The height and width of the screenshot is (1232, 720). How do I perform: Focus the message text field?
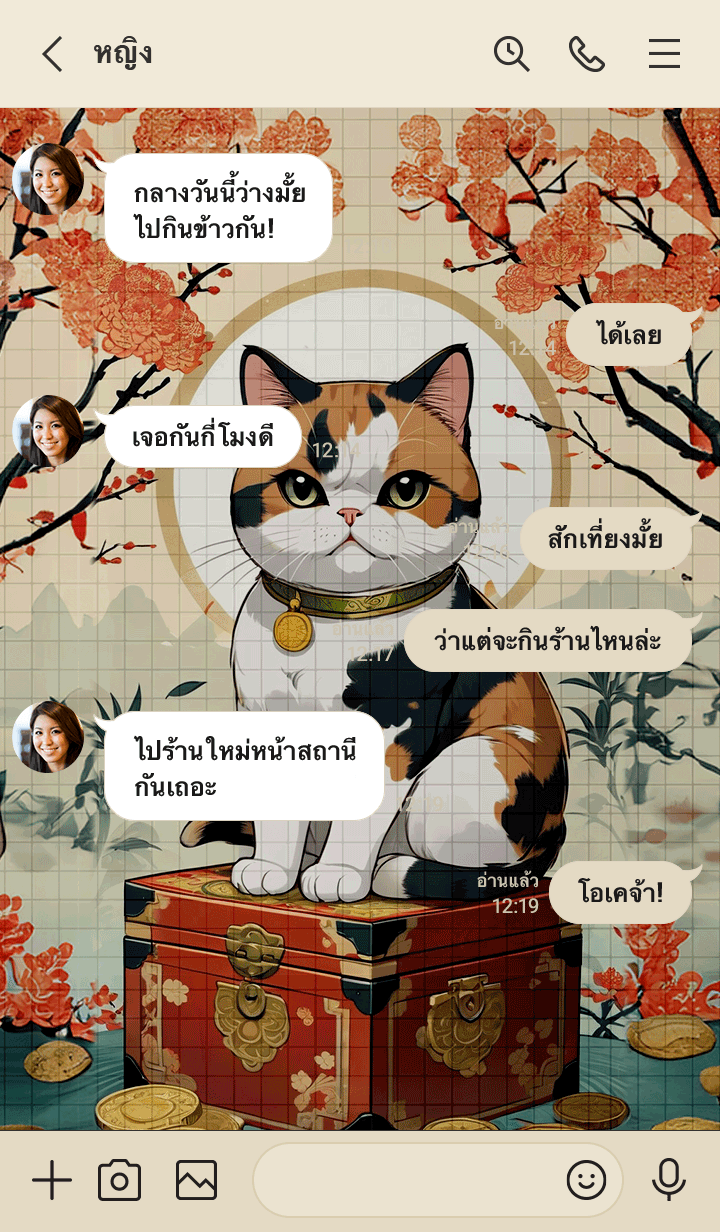pos(405,1181)
